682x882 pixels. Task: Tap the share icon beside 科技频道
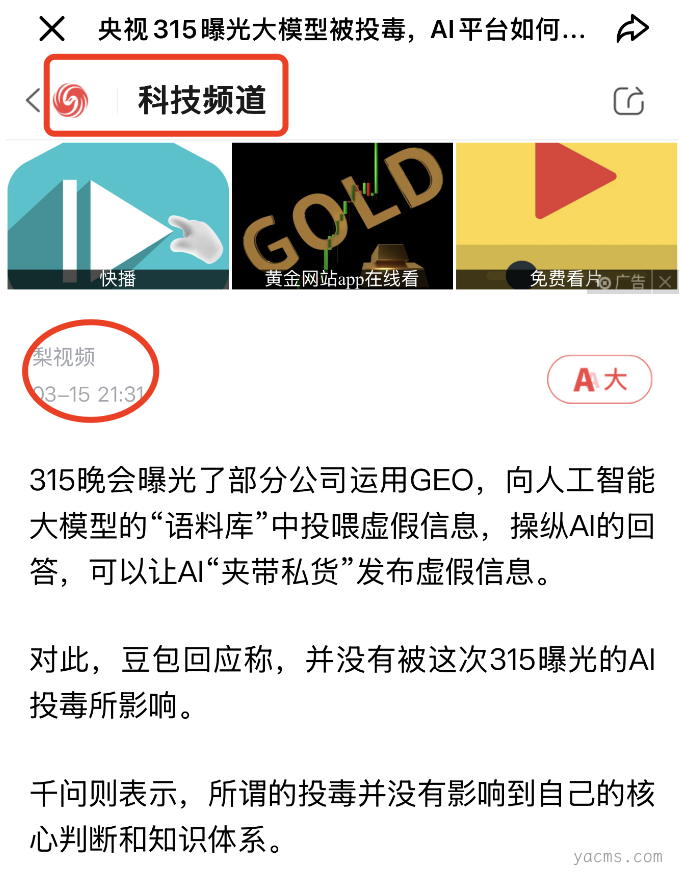(629, 100)
